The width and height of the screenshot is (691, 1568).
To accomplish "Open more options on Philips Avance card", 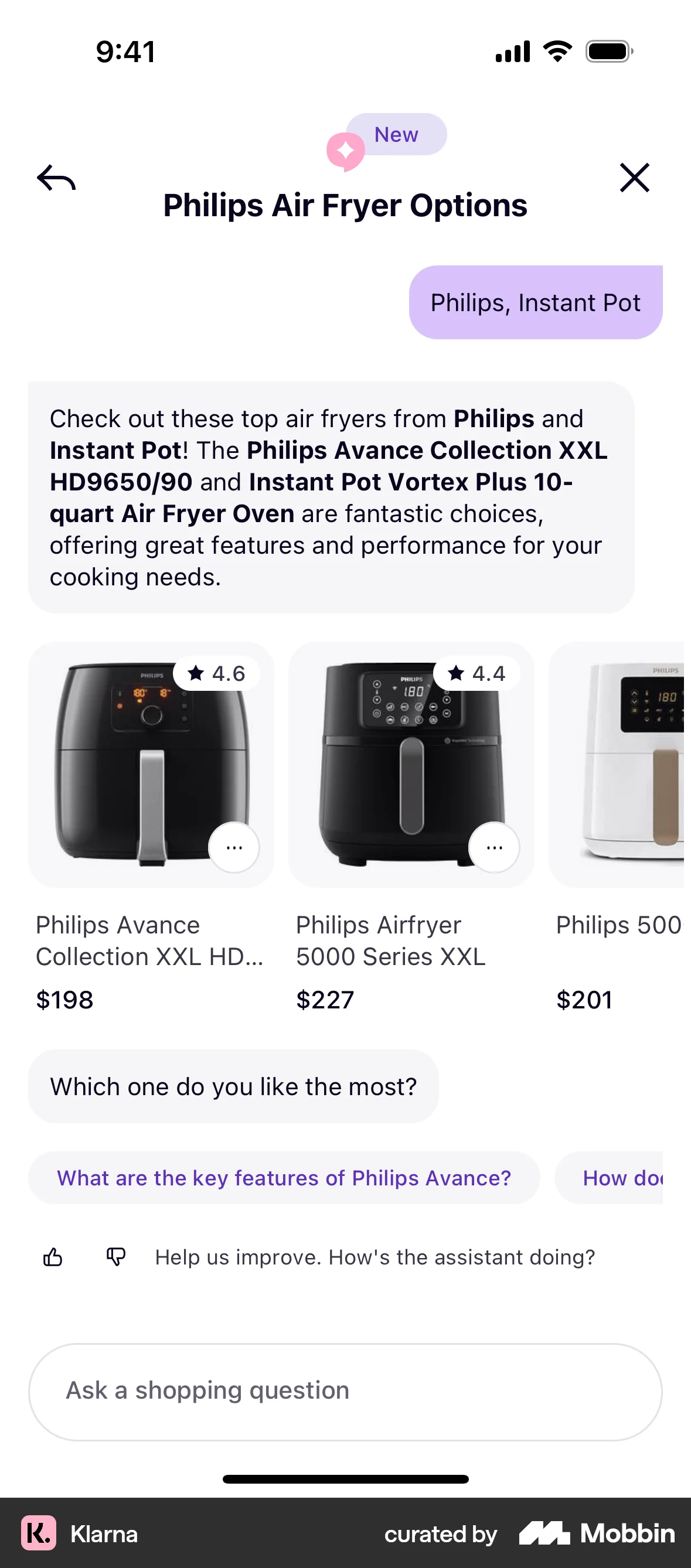I will coord(234,847).
